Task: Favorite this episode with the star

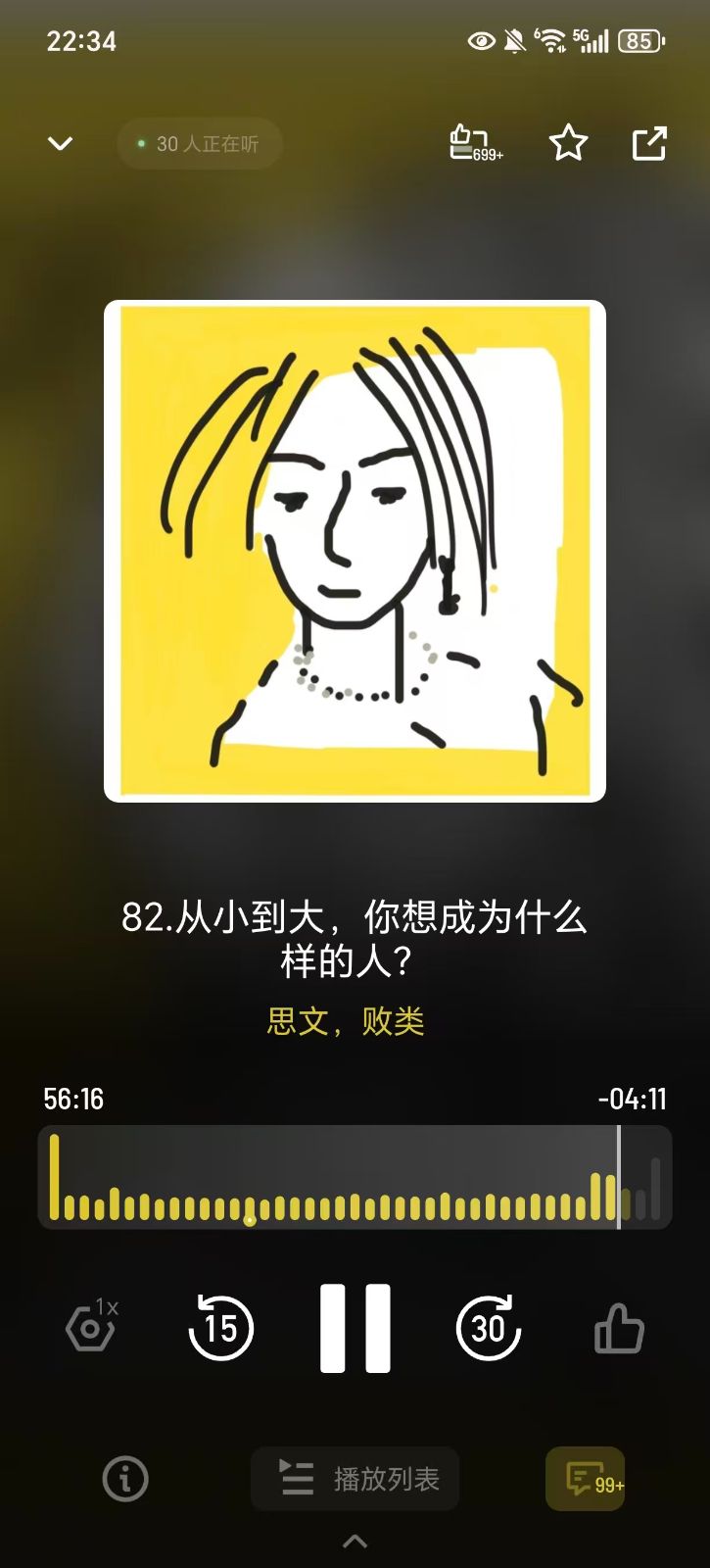Action: coord(568,143)
